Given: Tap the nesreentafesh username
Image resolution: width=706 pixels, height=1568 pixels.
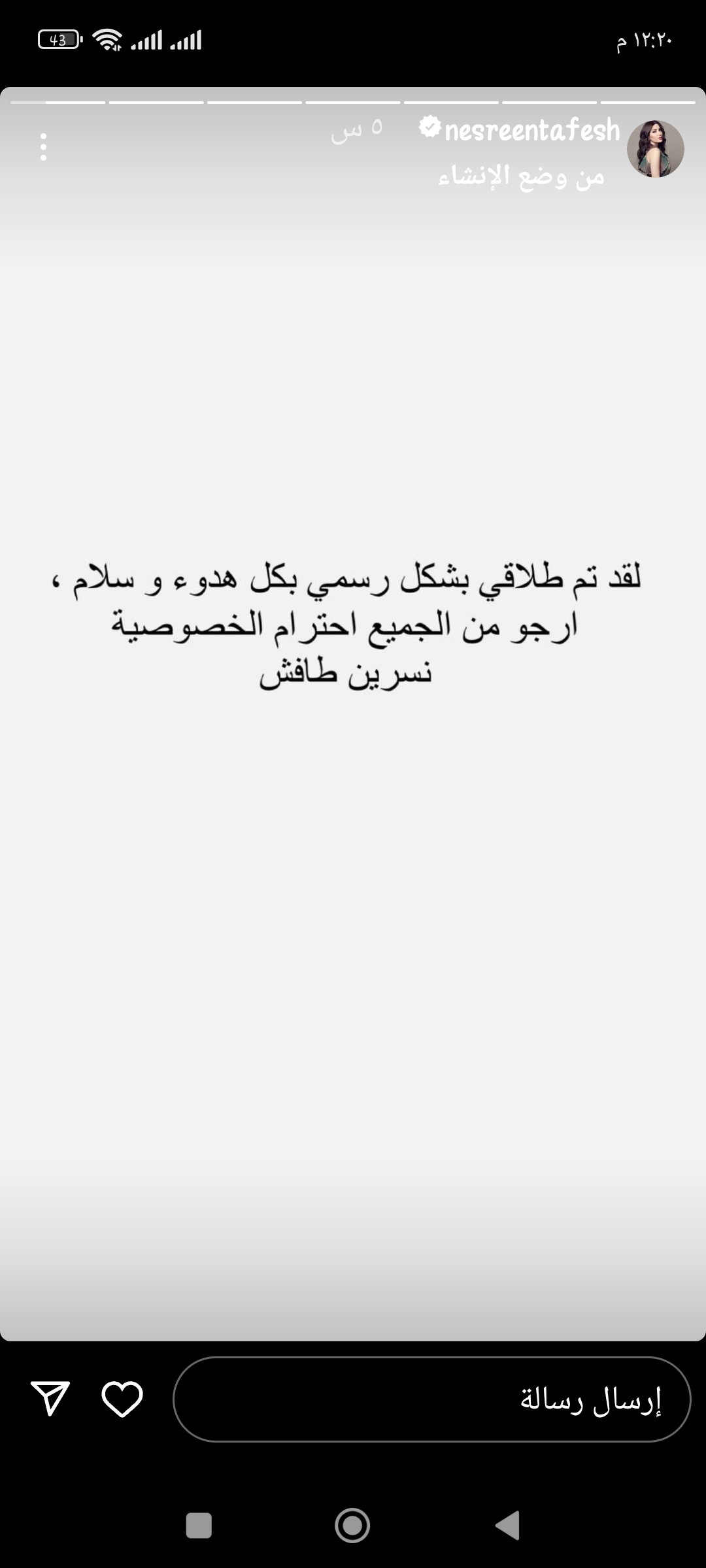Looking at the screenshot, I should click(532, 129).
